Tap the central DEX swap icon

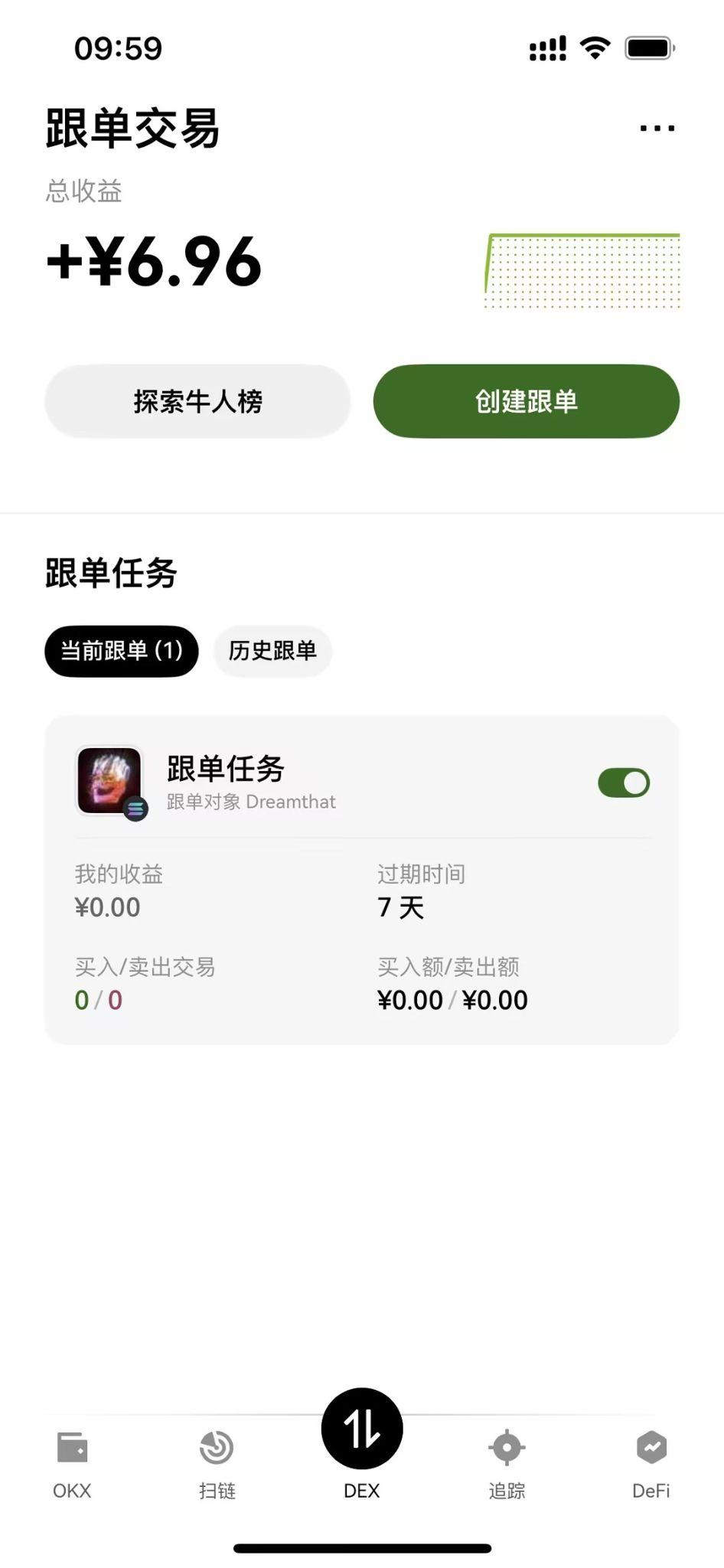point(361,1428)
